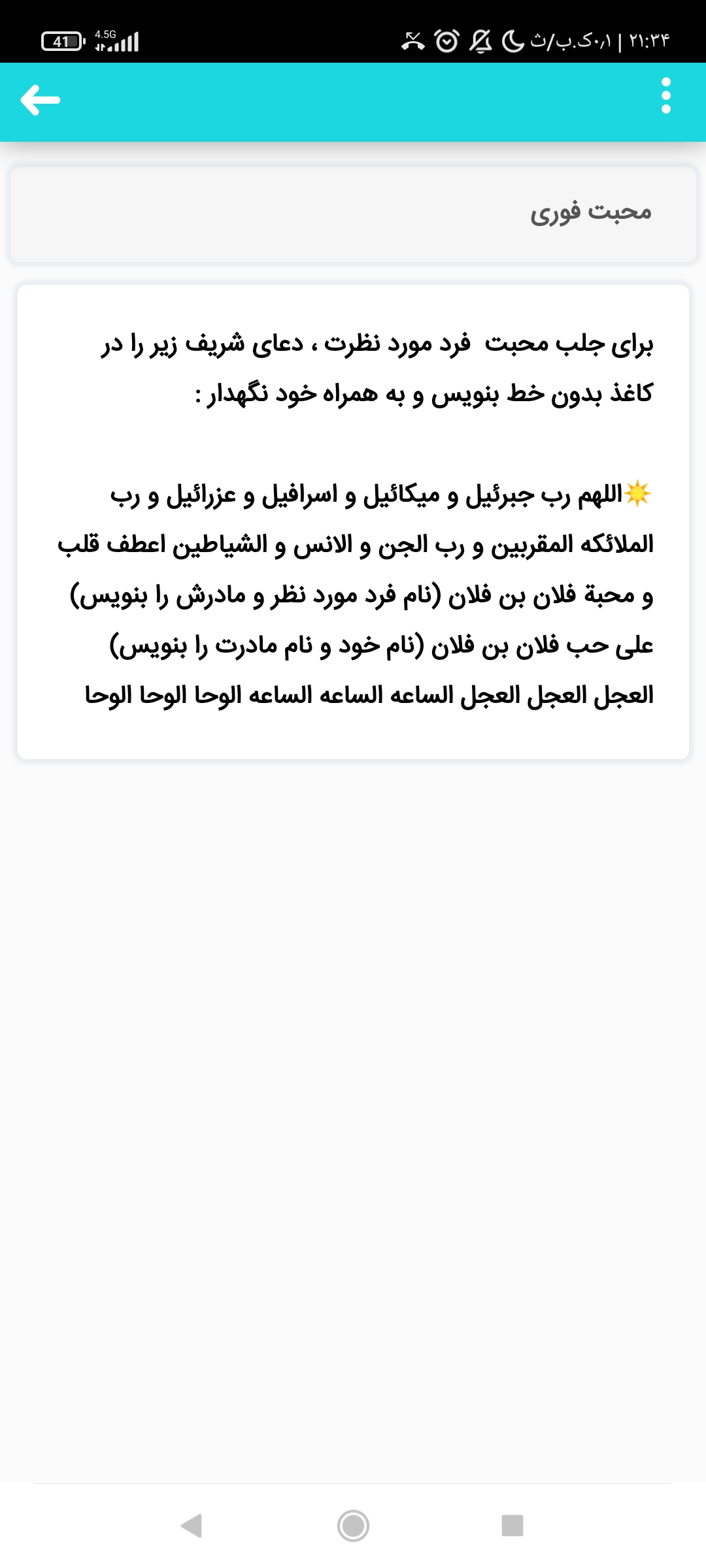Go to the home screen
Viewport: 706px width, 1568px height.
point(353,1526)
